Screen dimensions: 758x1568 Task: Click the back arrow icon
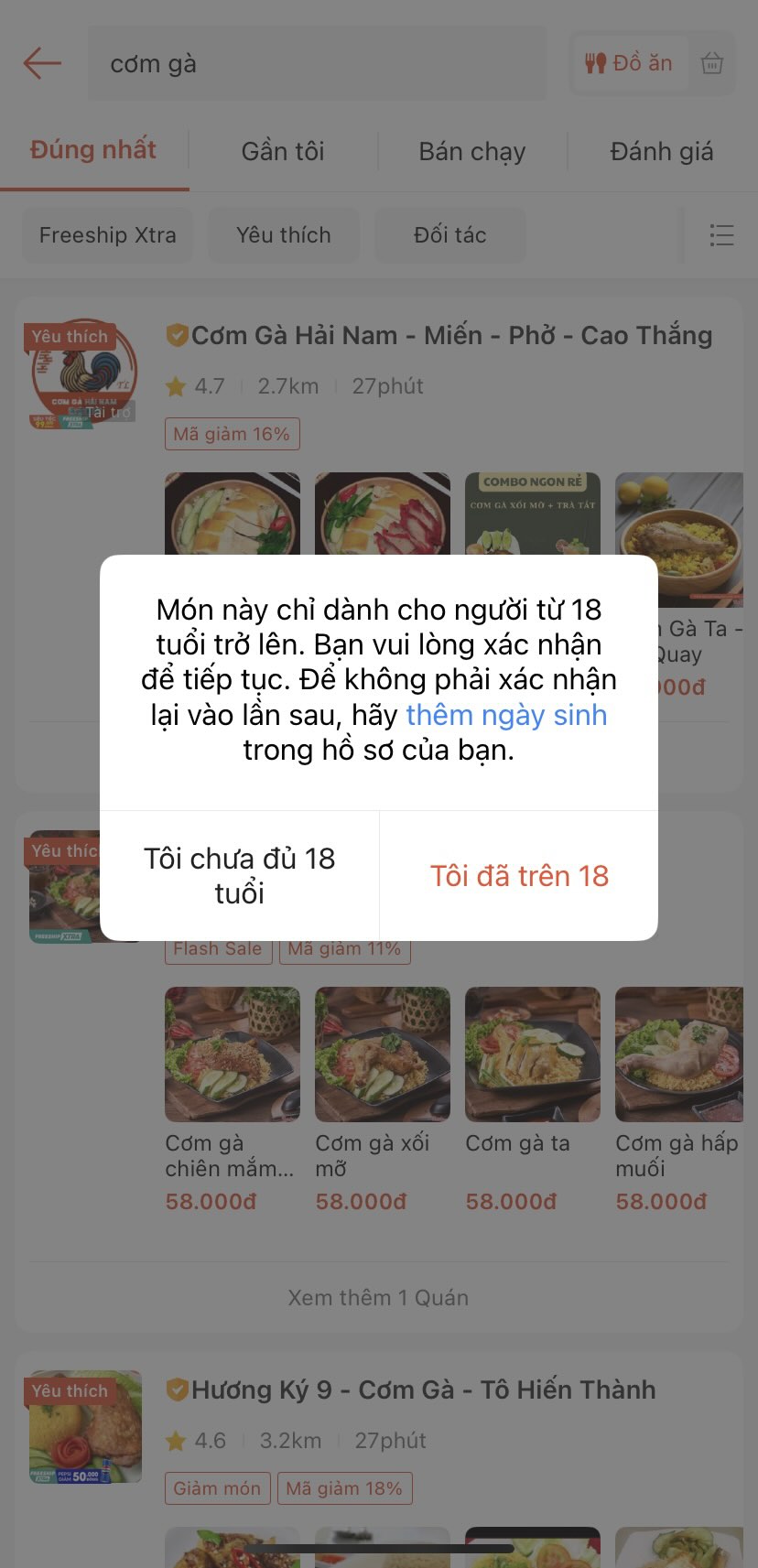coord(41,62)
